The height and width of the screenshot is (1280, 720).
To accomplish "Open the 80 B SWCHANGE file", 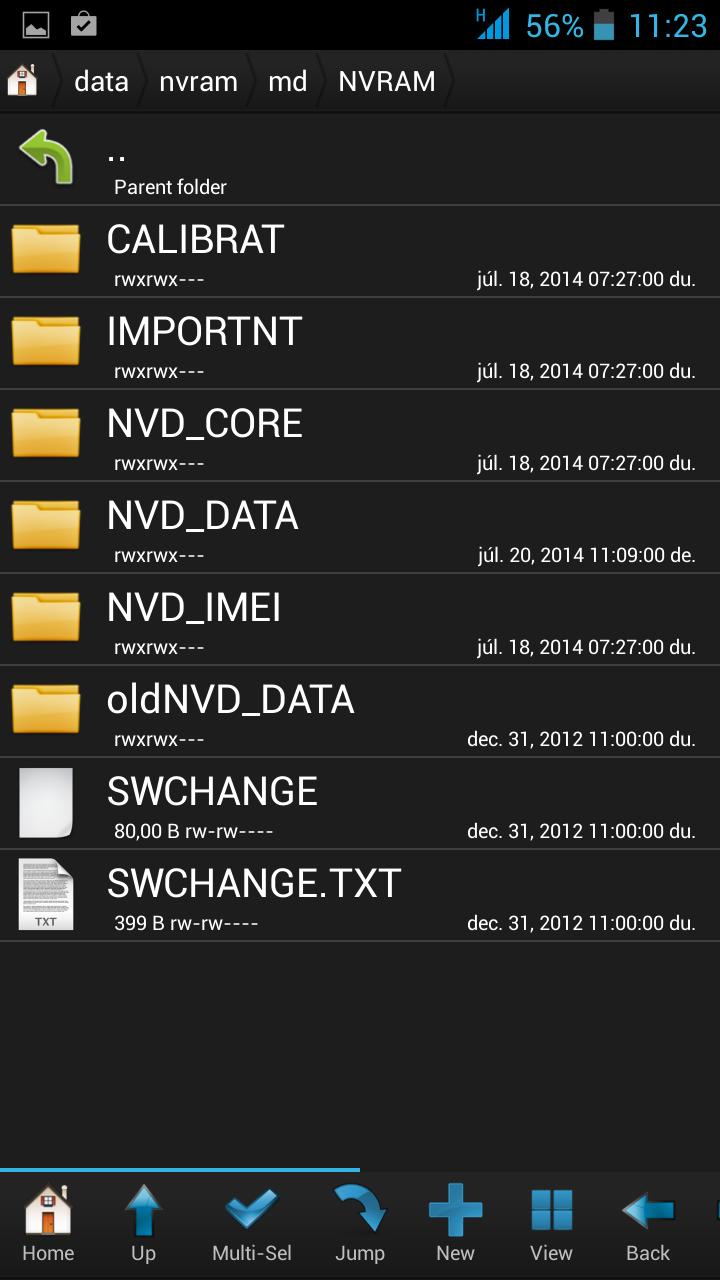I will coord(360,804).
